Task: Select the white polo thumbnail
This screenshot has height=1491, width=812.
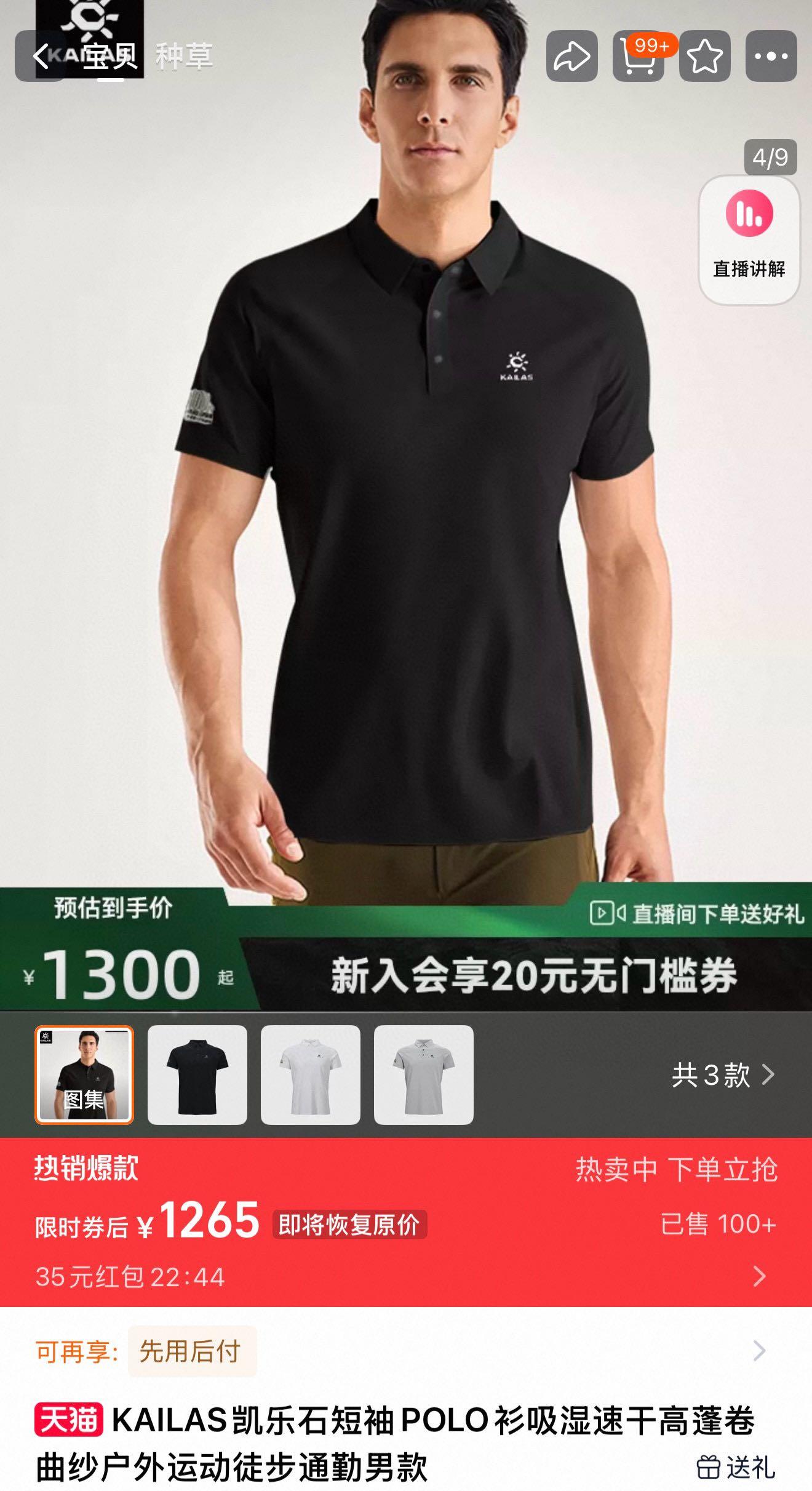Action: 311,1075
